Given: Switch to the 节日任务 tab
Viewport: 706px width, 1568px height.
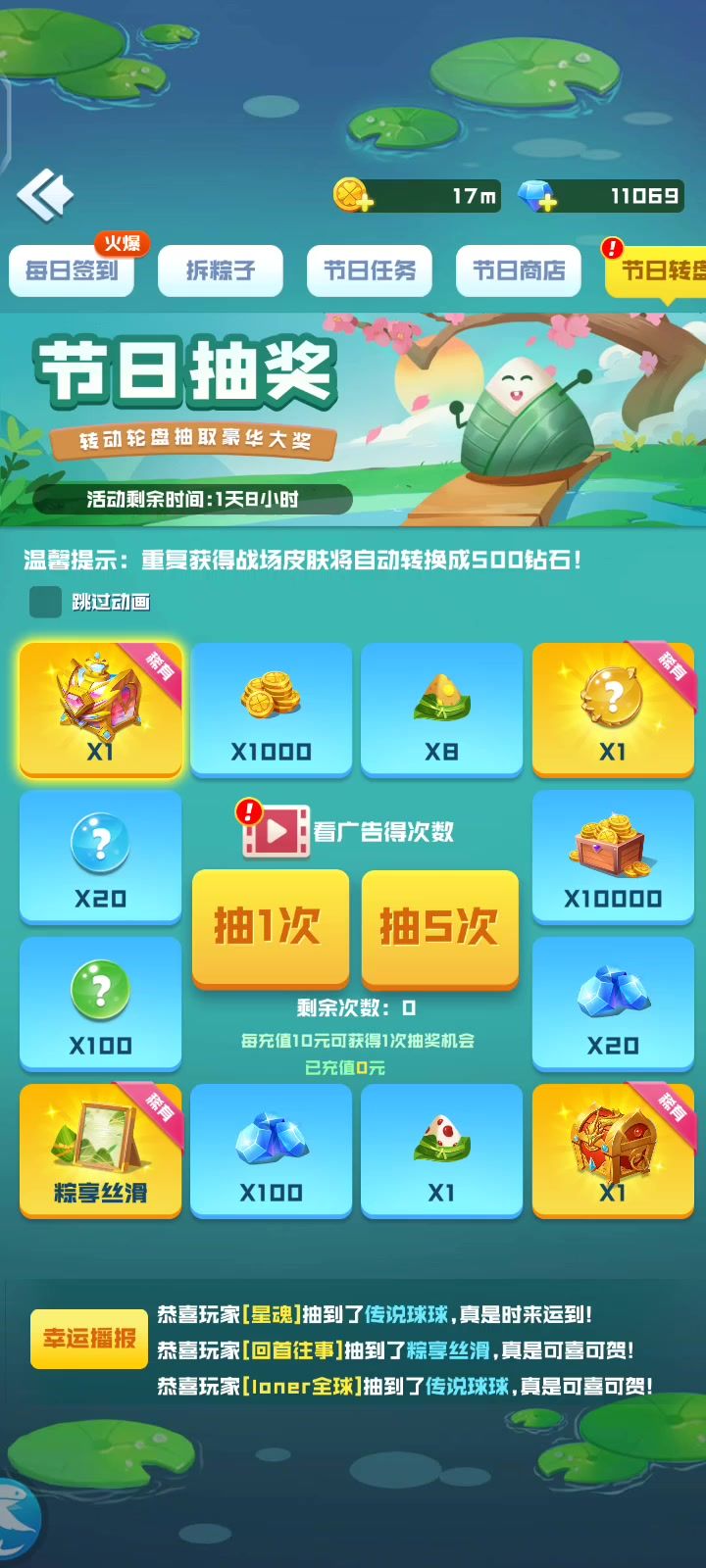Looking at the screenshot, I should click(370, 270).
